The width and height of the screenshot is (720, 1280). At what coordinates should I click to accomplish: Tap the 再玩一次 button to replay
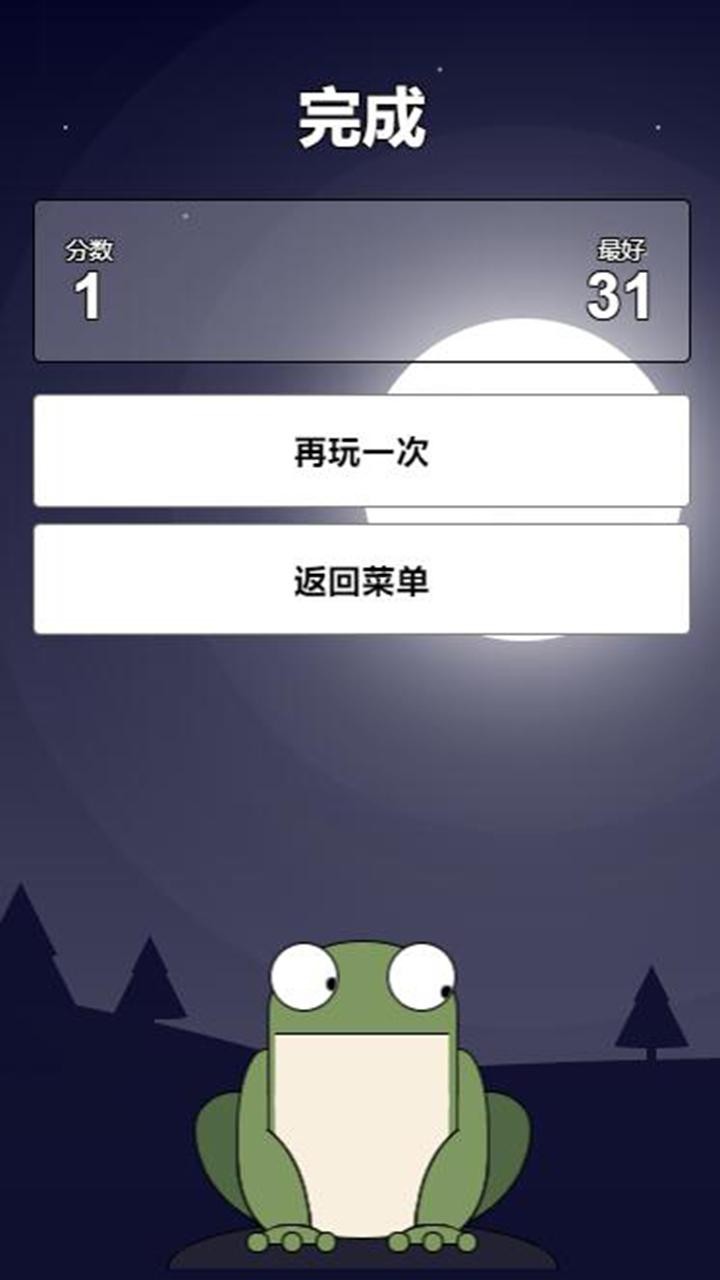[x=361, y=451]
